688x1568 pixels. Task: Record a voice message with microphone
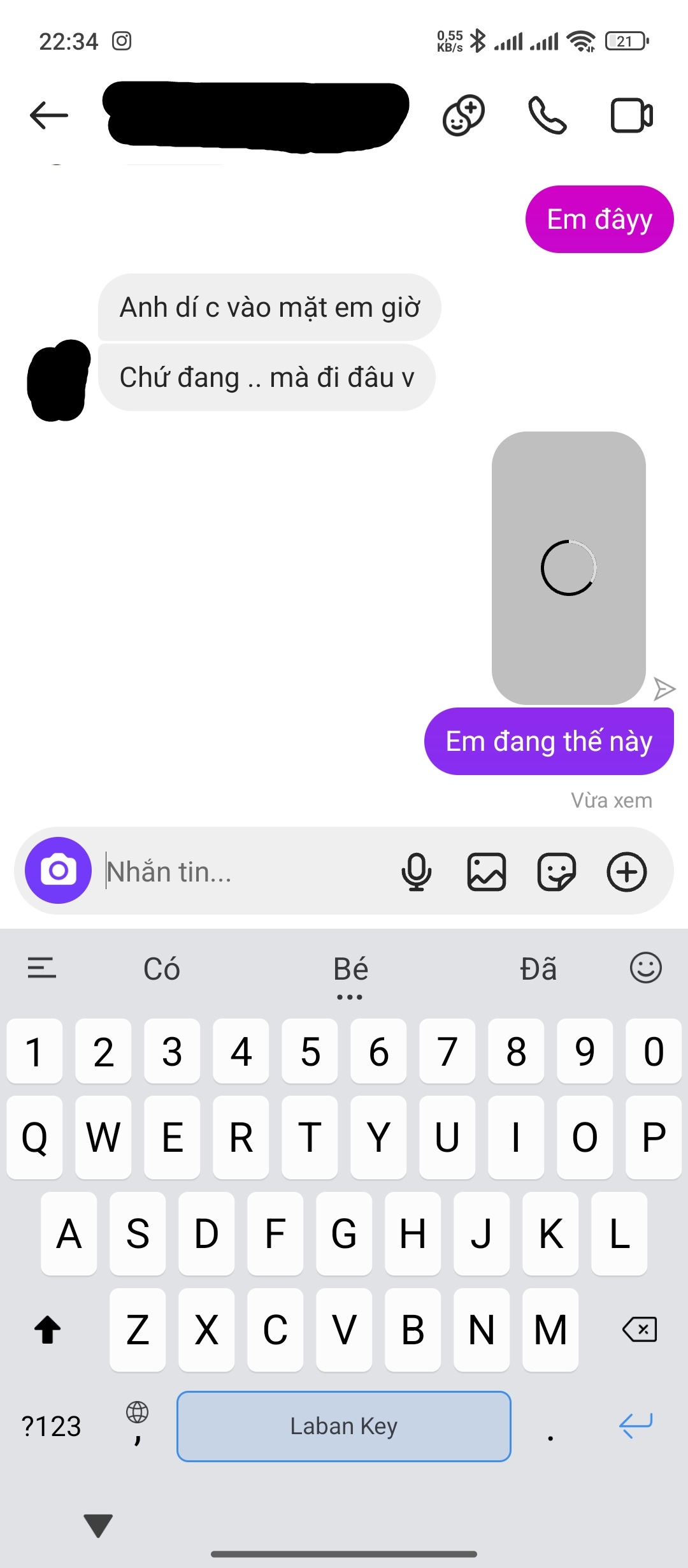[x=416, y=872]
